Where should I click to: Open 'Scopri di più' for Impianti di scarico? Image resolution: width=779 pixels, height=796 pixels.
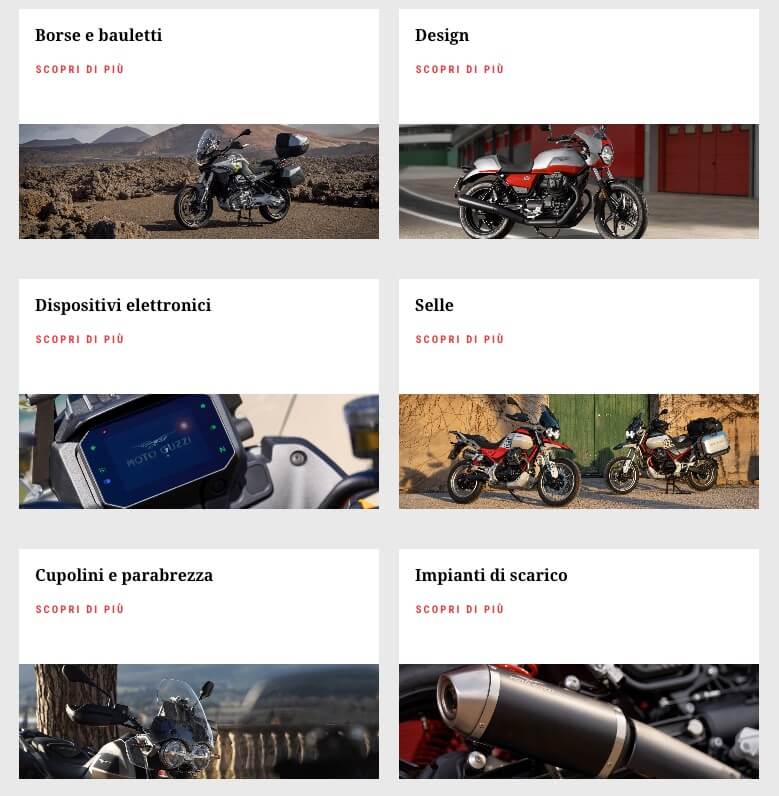click(460, 609)
